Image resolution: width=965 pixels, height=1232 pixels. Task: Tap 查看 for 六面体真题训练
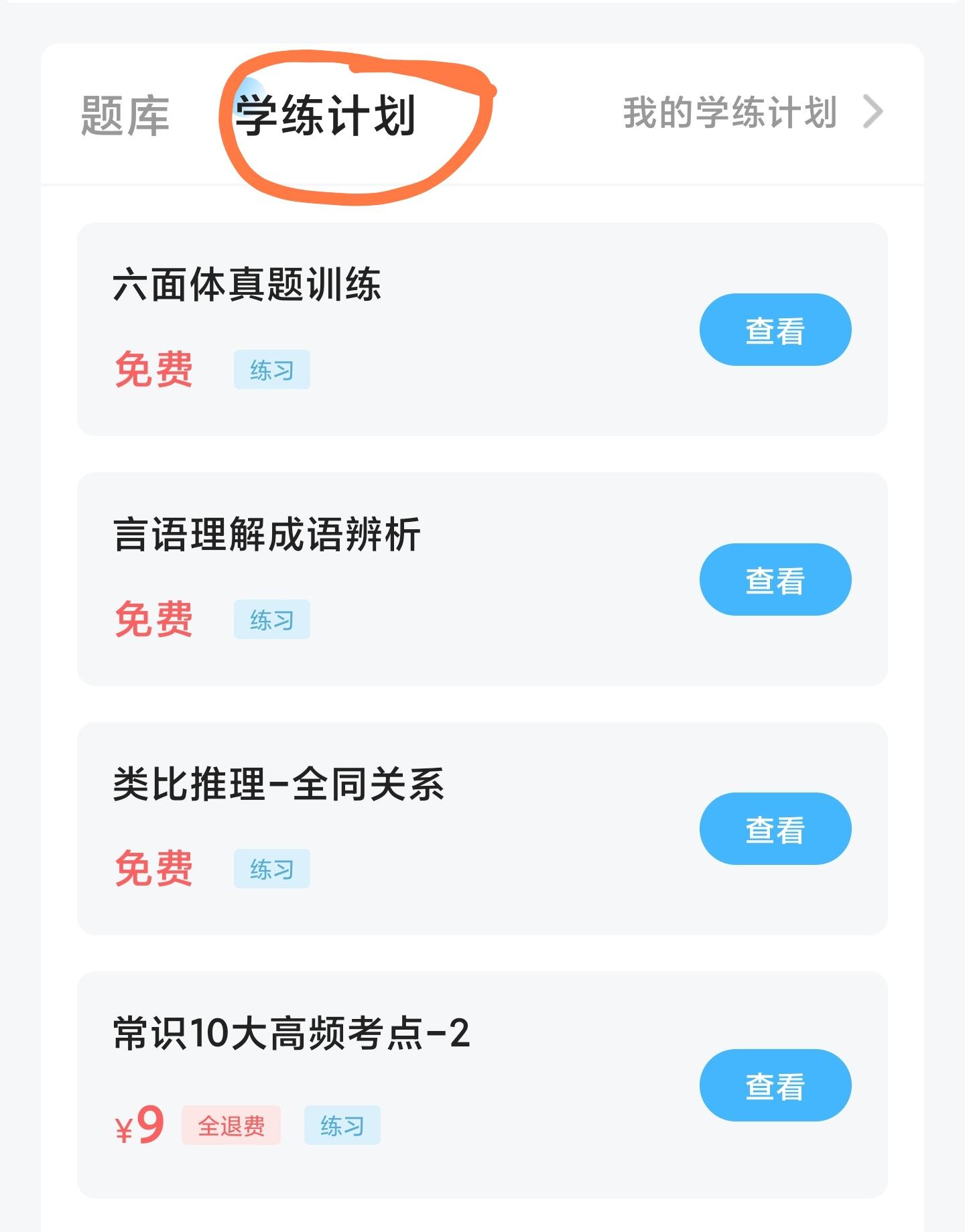tap(775, 330)
